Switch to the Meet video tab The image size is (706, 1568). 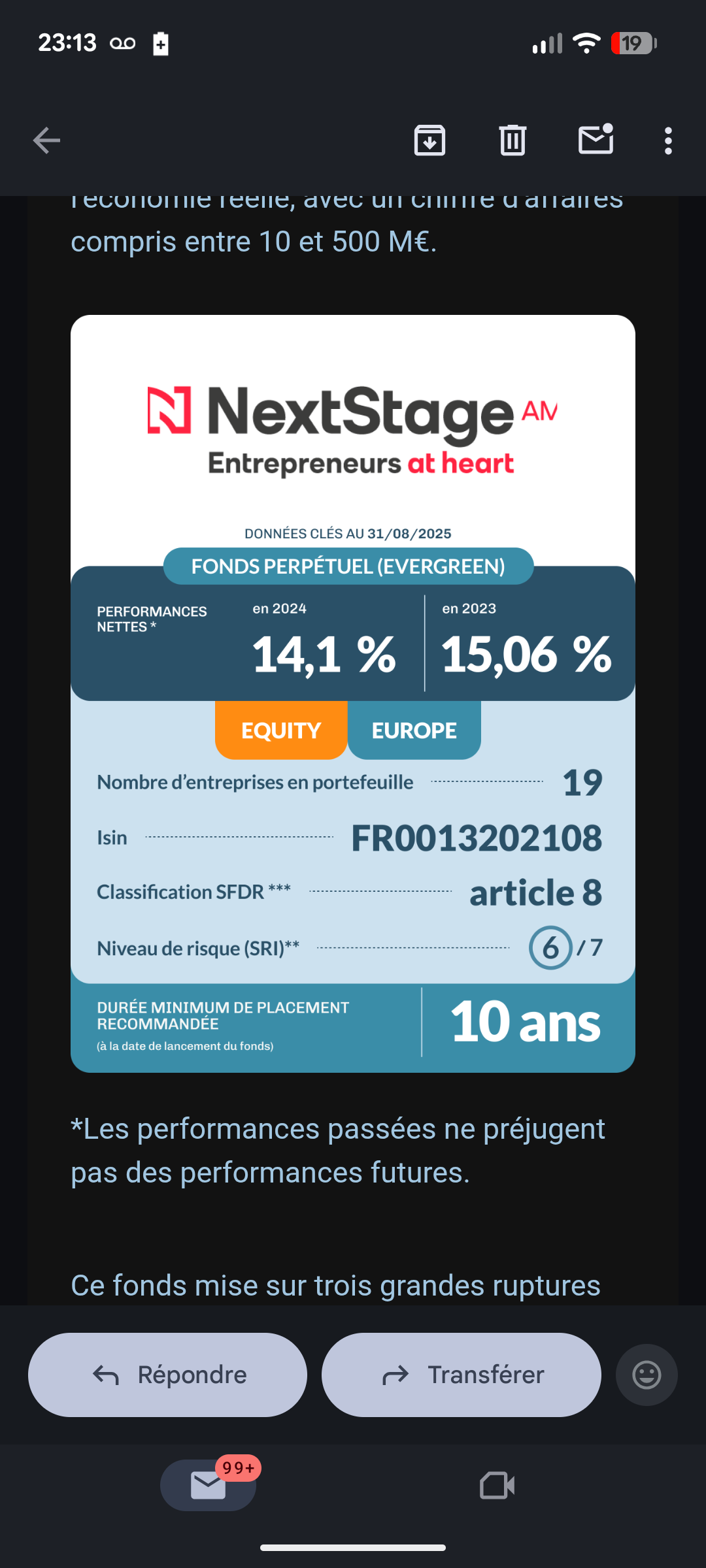coord(497,1485)
